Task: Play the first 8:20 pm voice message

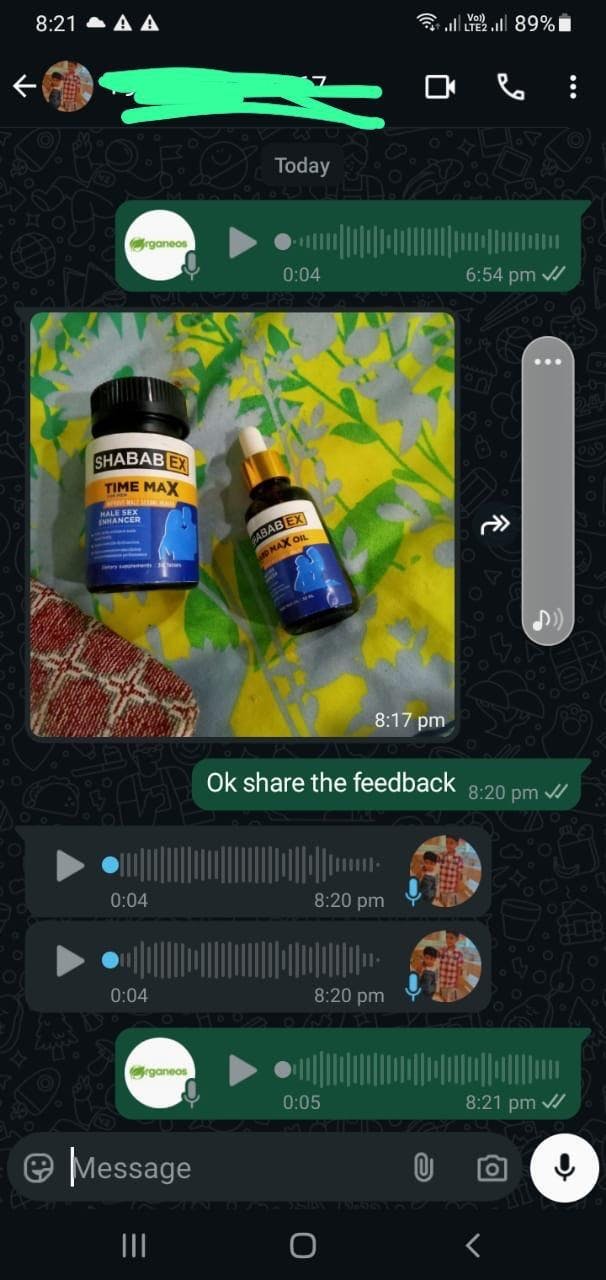Action: click(x=70, y=866)
